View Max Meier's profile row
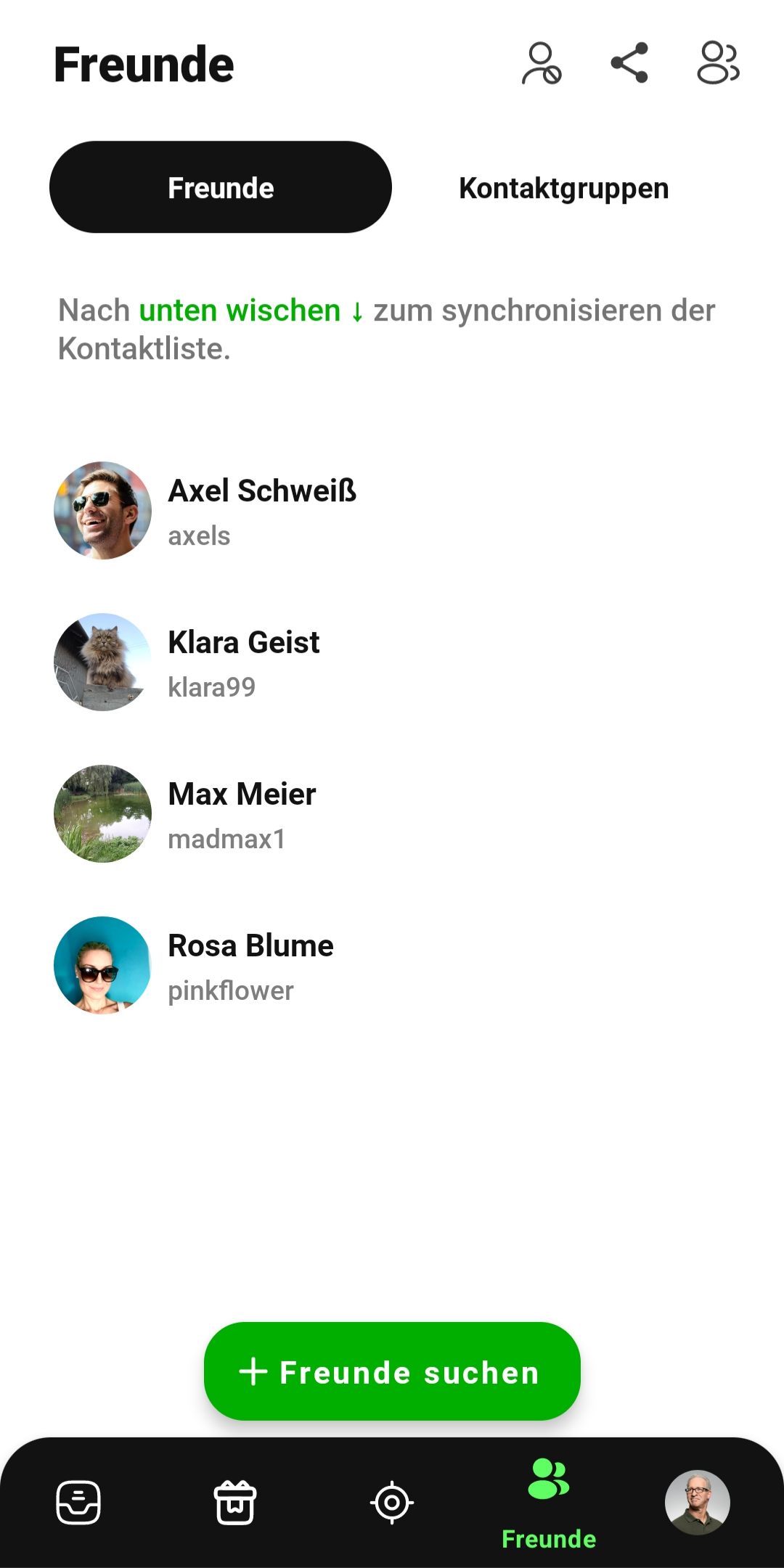This screenshot has width=784, height=1568. [x=242, y=814]
